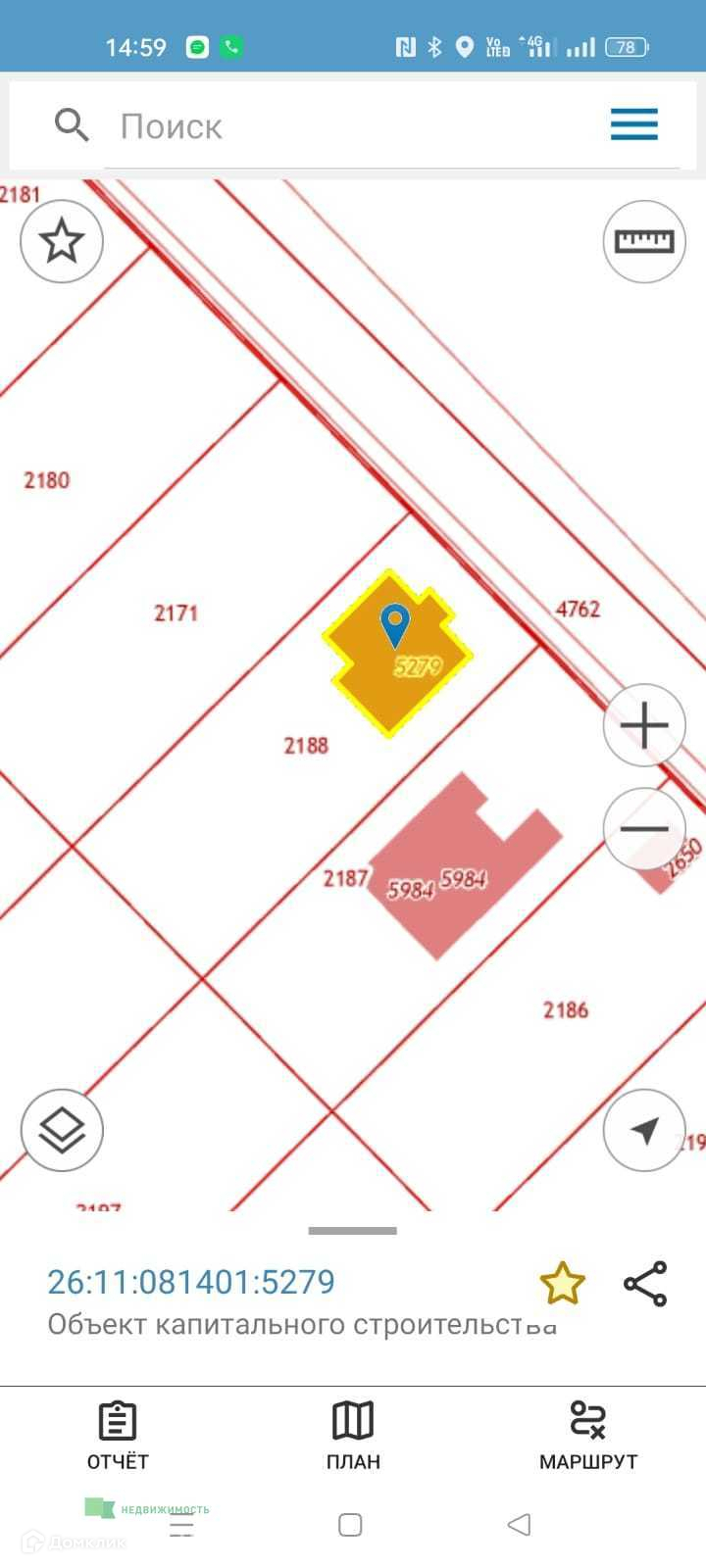Zoom in the map with plus button

point(643,726)
